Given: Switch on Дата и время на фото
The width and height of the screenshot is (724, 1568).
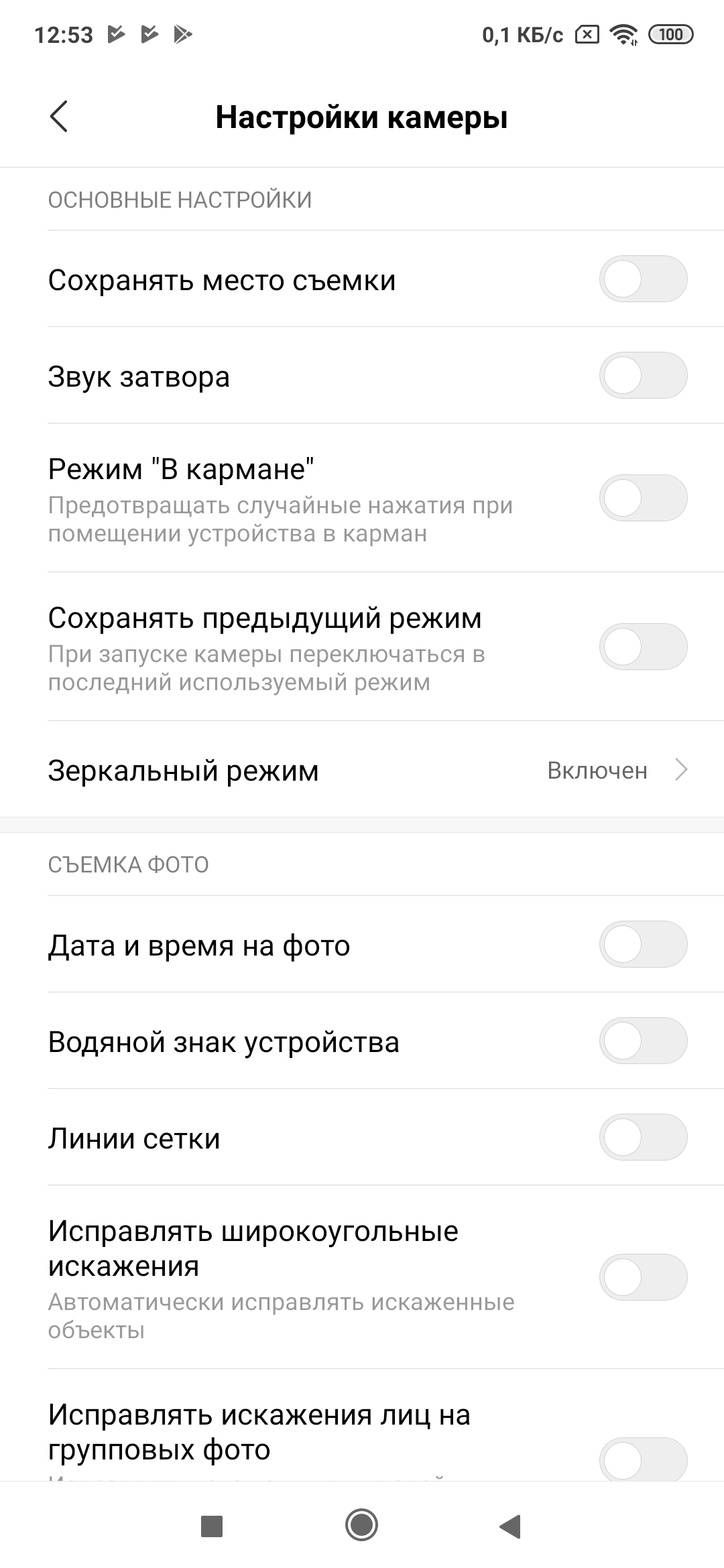Looking at the screenshot, I should 643,944.
